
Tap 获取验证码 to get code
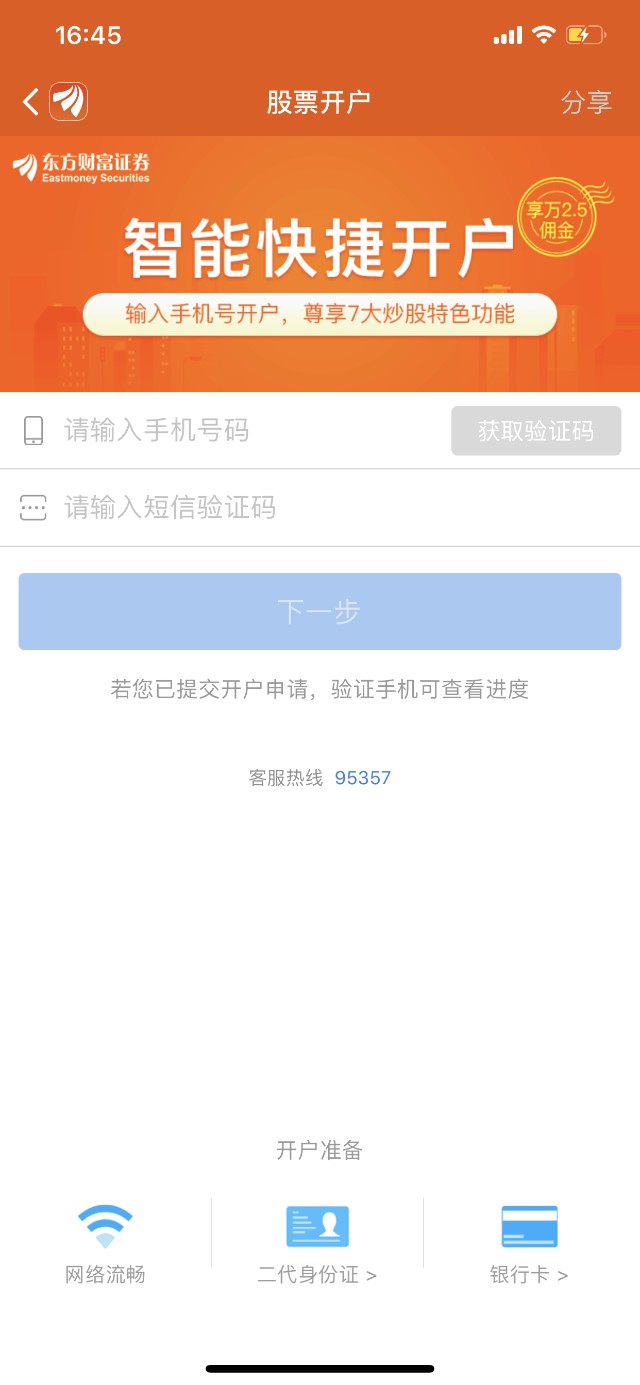point(536,431)
